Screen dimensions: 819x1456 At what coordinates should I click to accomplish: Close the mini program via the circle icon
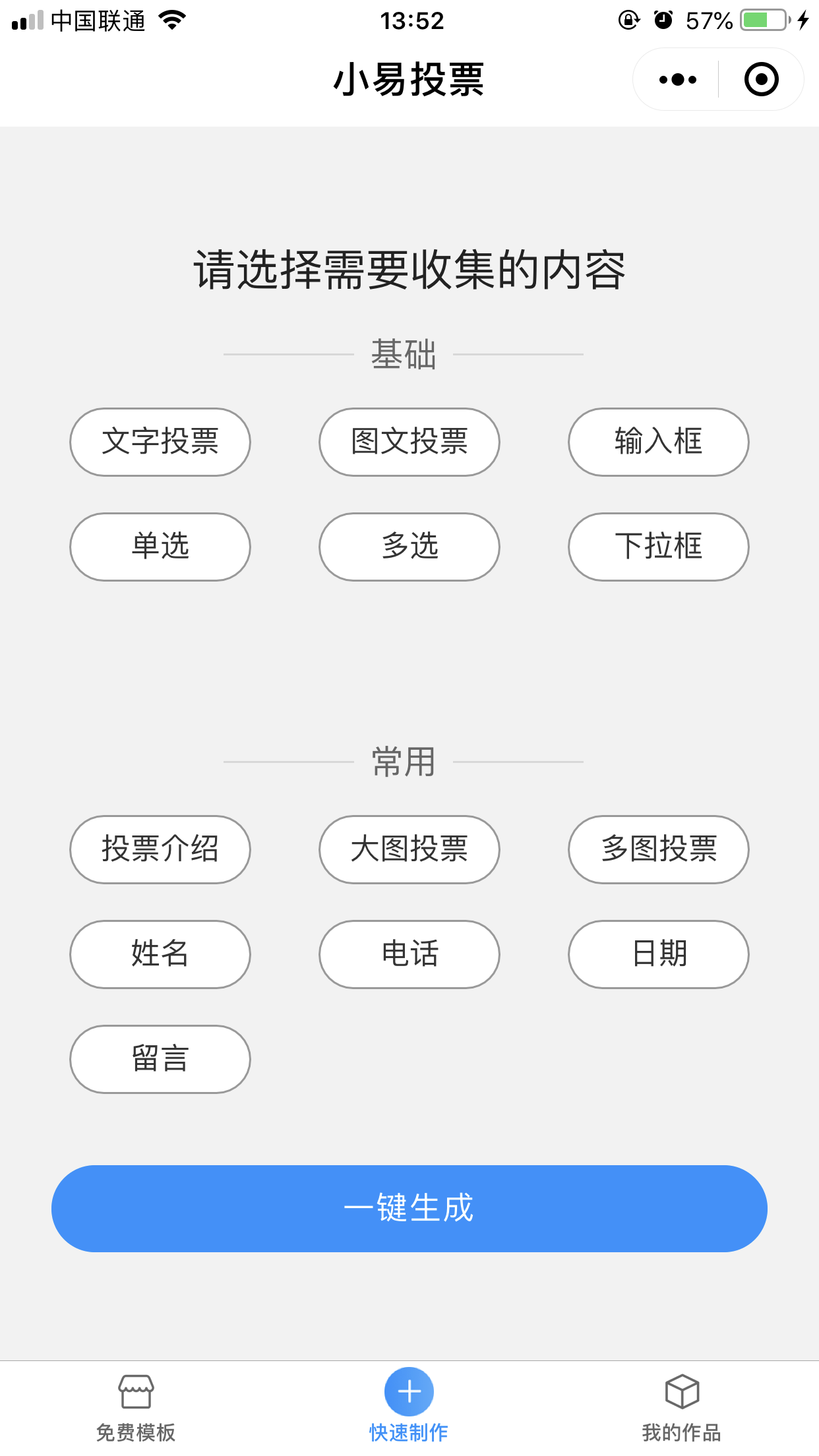tap(761, 80)
